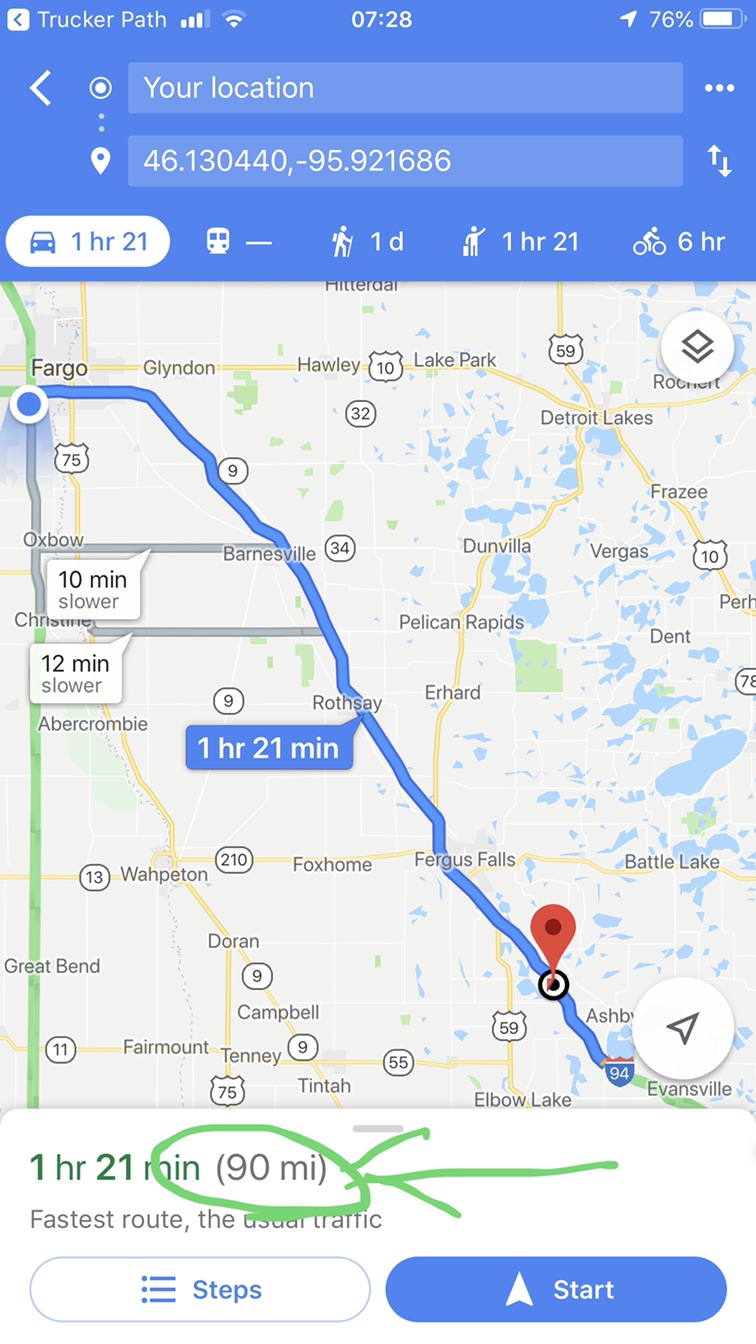Choose the alternate route 12 min slower
This screenshot has width=756, height=1344.
[x=75, y=673]
